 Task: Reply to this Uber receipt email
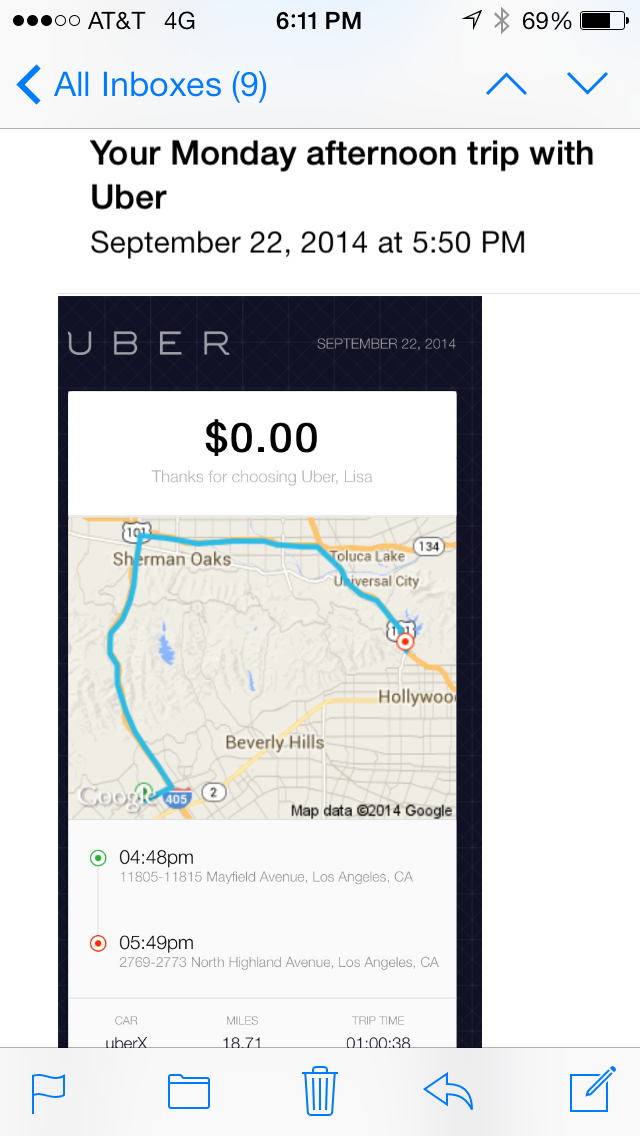coord(448,1091)
